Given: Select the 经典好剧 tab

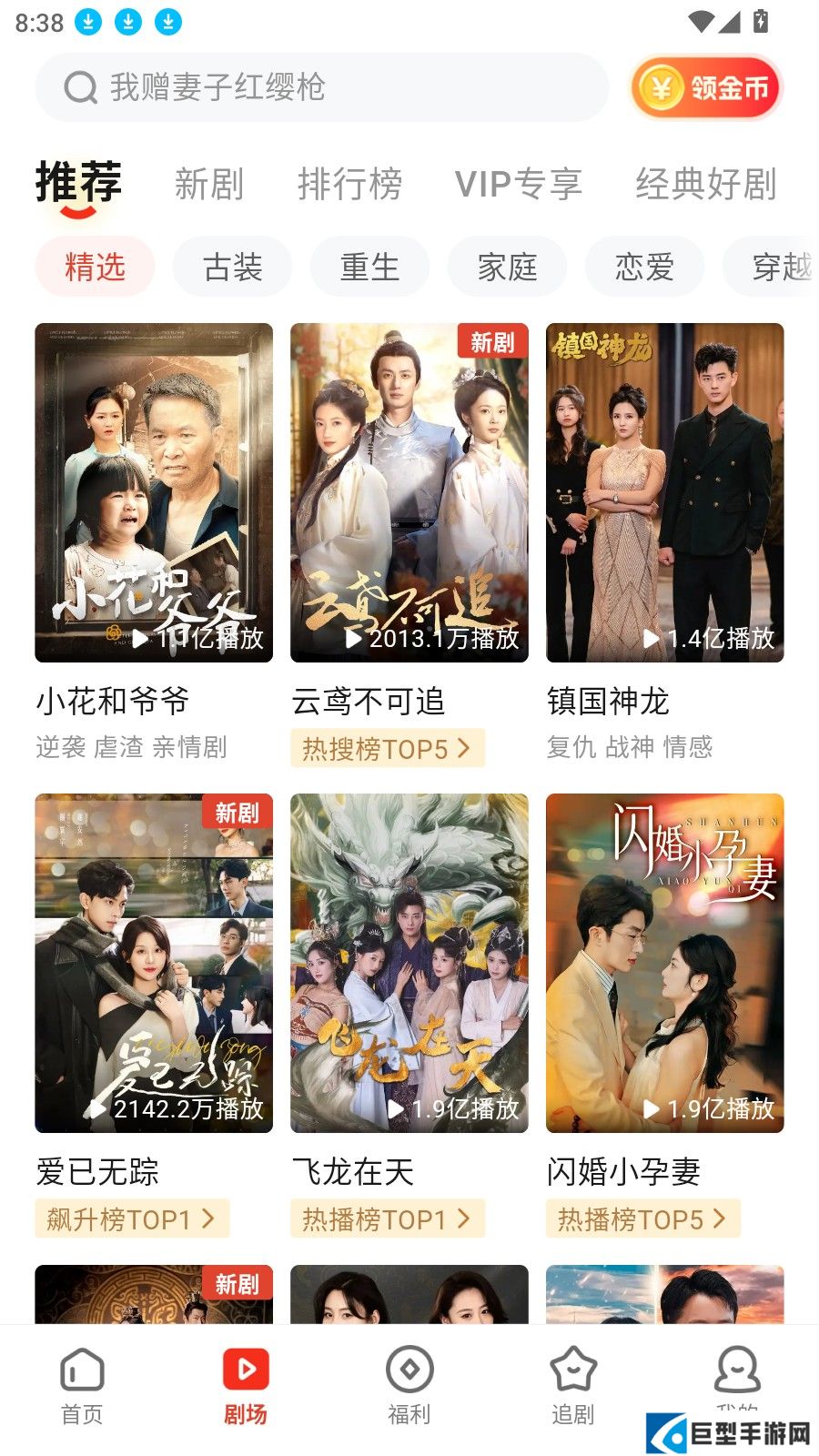Looking at the screenshot, I should click(x=705, y=184).
